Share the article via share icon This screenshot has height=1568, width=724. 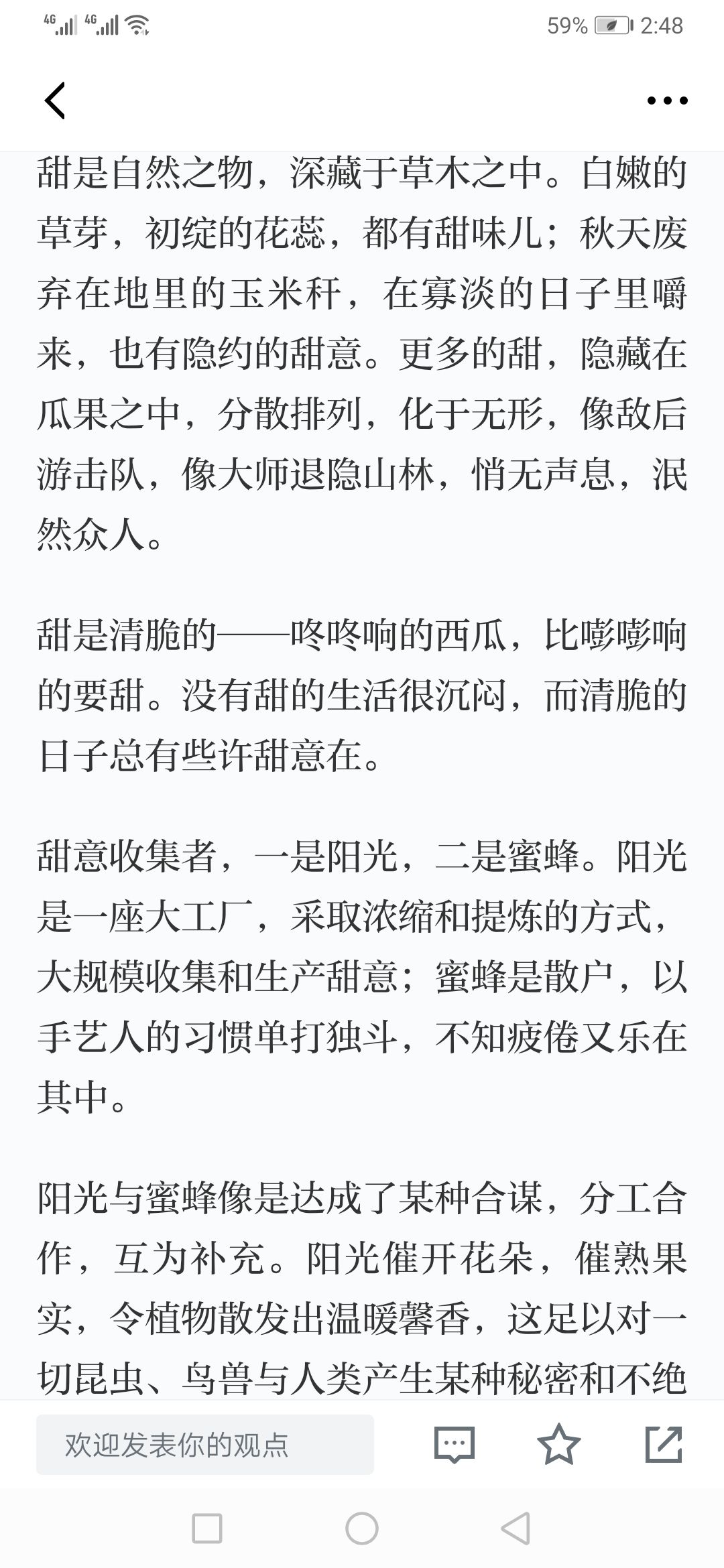(664, 1445)
